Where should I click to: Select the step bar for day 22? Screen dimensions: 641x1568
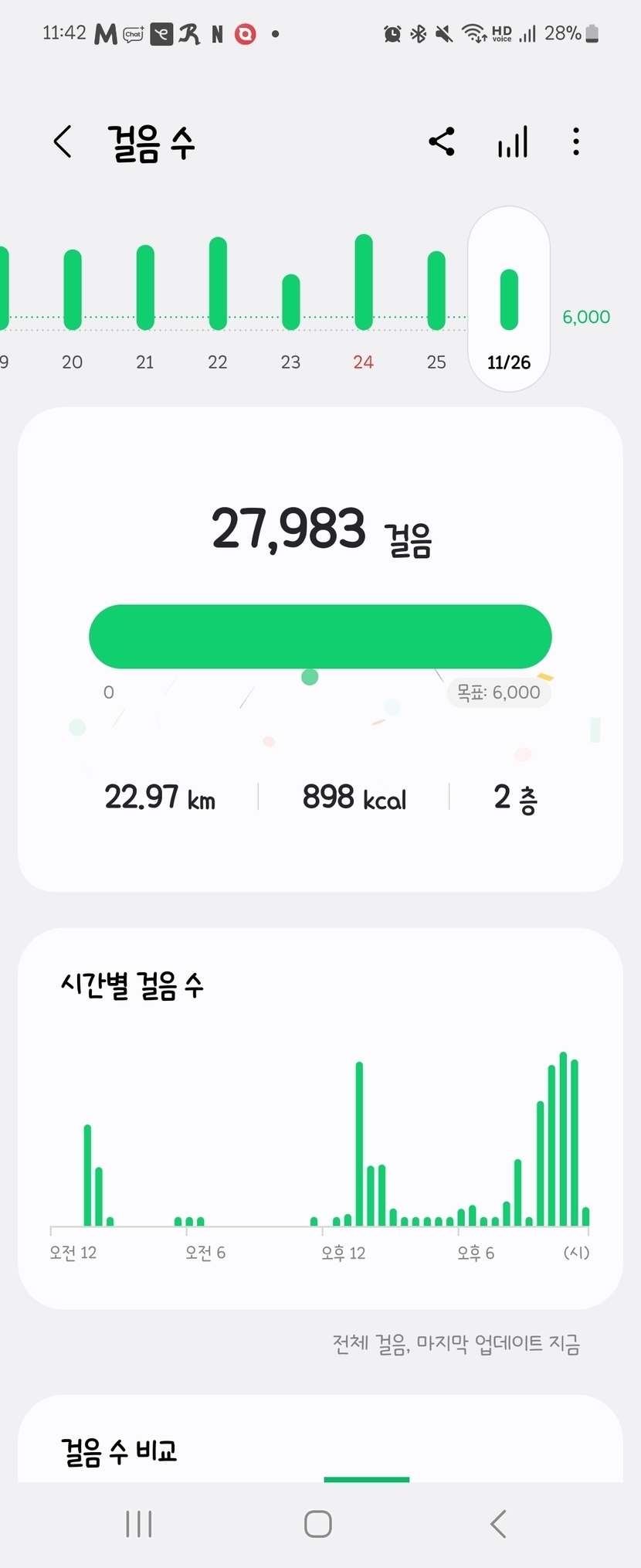pyautogui.click(x=218, y=284)
